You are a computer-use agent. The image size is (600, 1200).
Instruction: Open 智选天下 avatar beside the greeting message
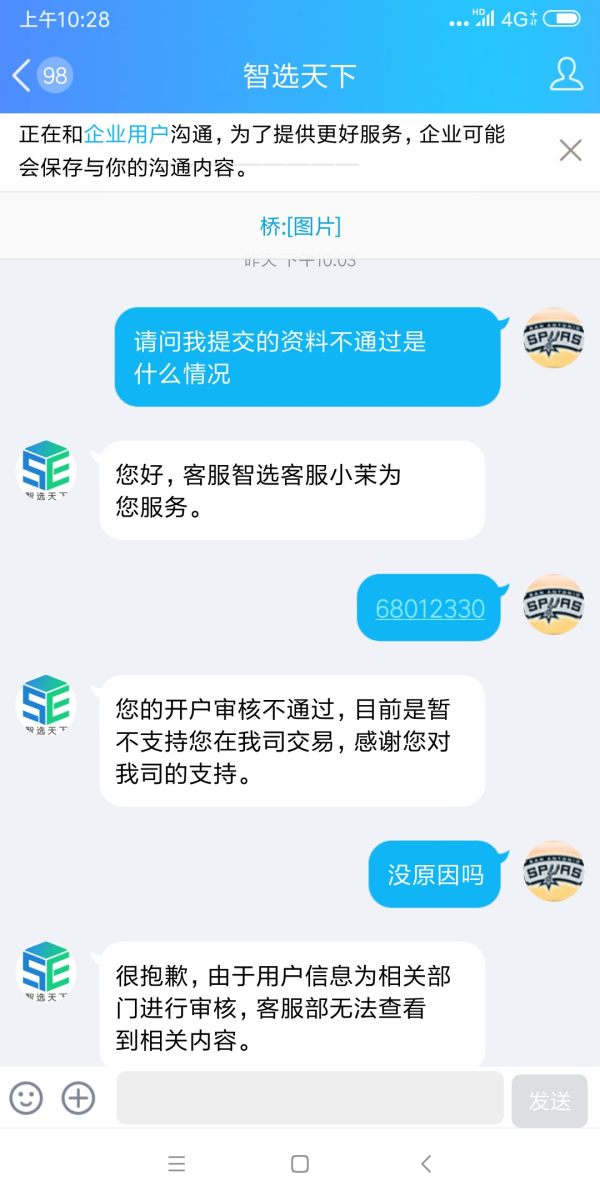47,471
